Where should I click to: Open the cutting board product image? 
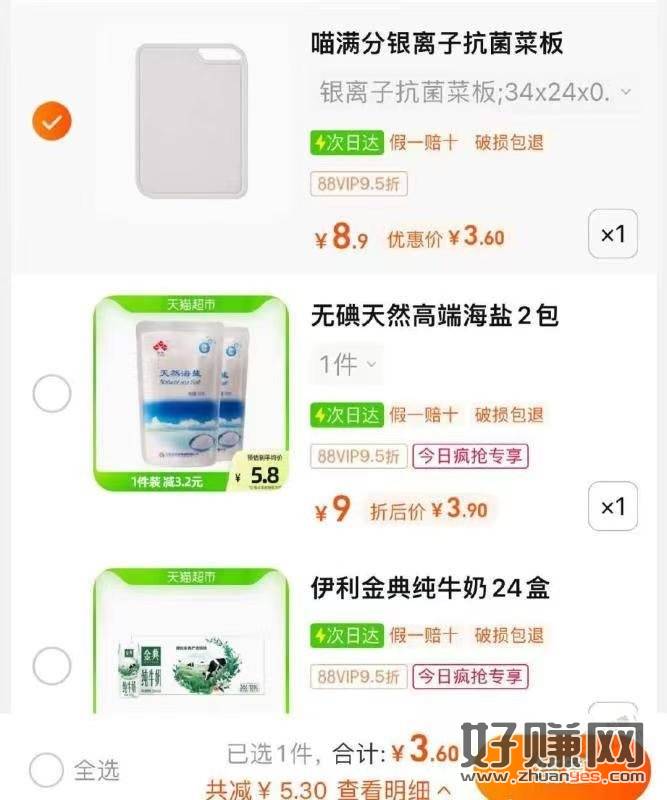190,122
